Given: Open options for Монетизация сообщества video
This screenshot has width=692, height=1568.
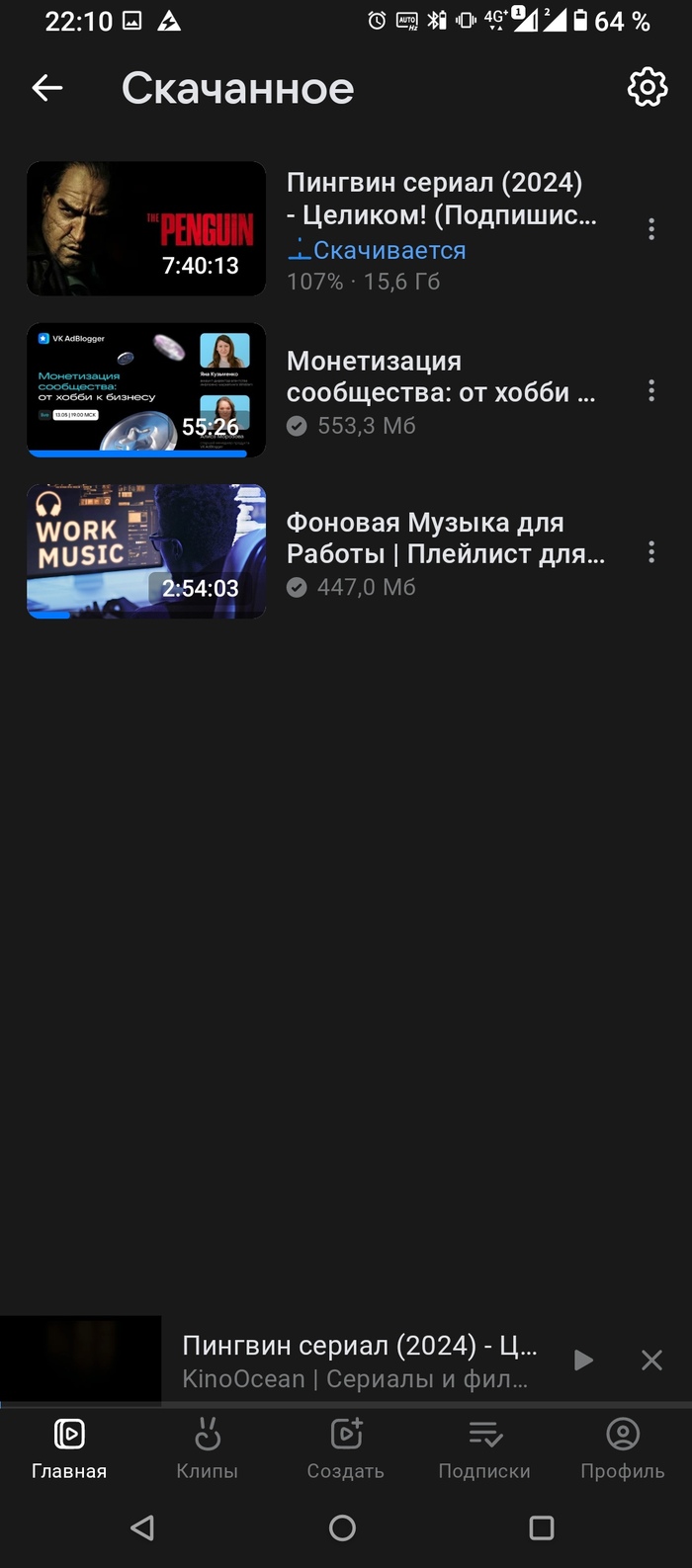Looking at the screenshot, I should (650, 390).
